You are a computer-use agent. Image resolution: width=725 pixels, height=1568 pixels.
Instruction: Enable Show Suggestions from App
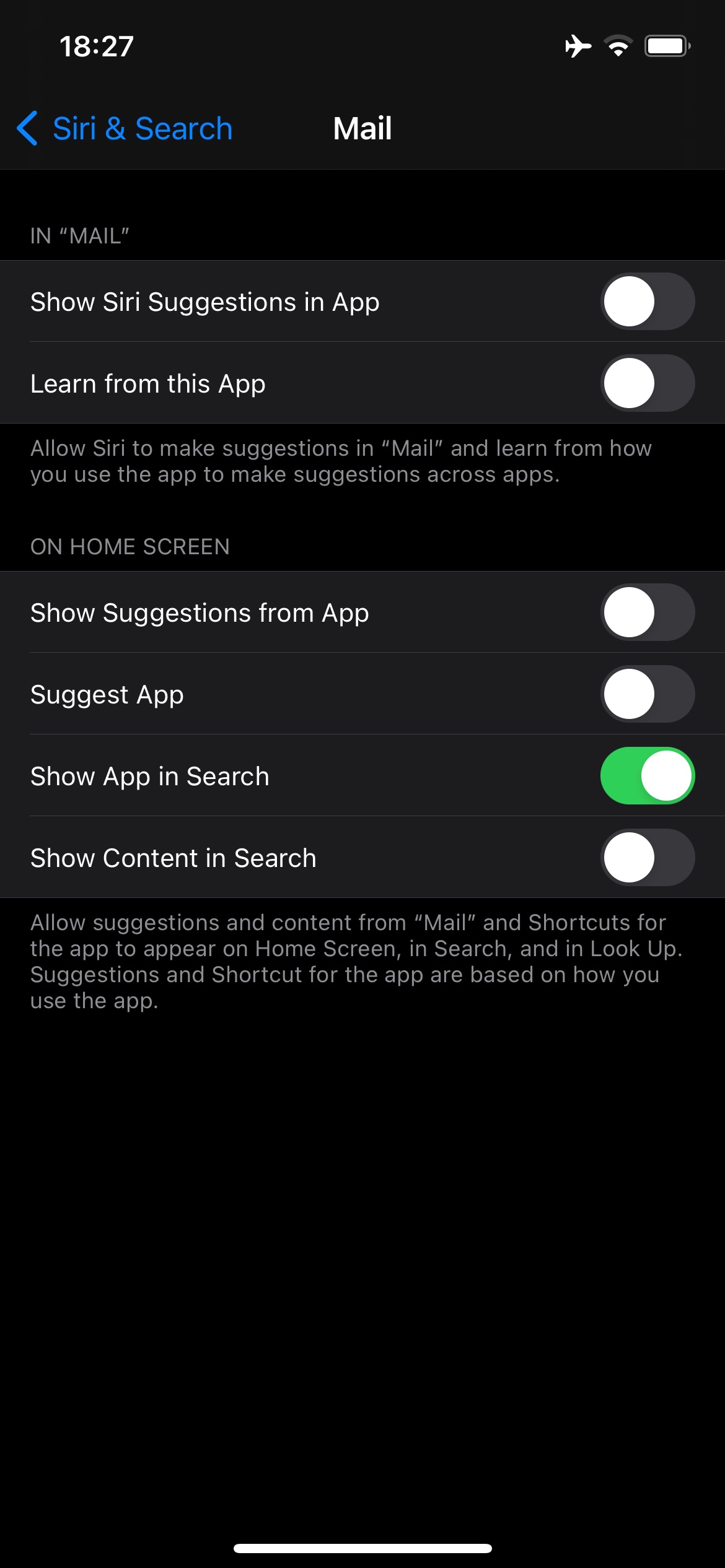click(x=648, y=612)
